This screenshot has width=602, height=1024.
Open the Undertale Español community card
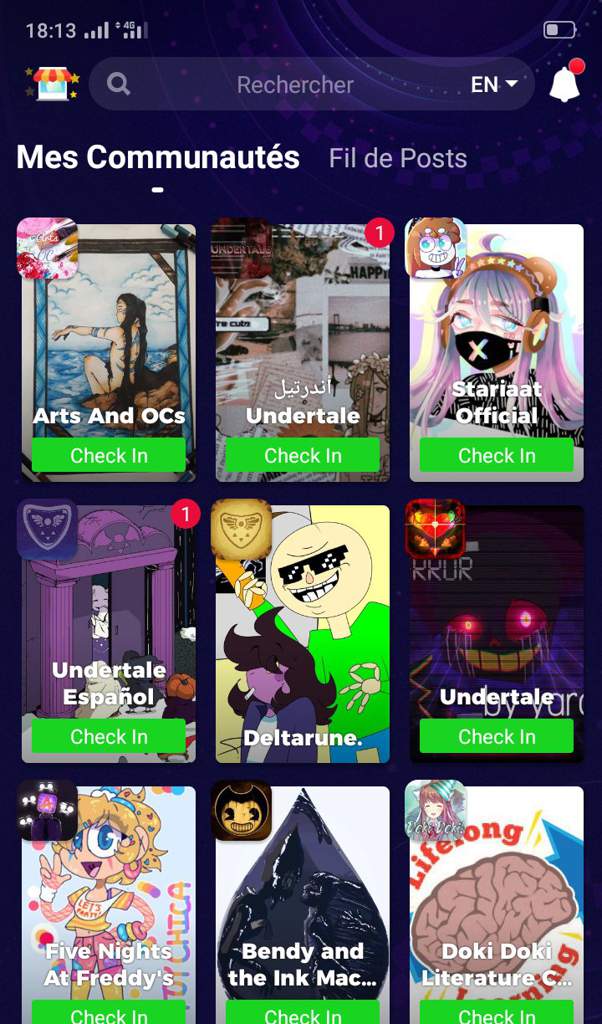pos(109,610)
